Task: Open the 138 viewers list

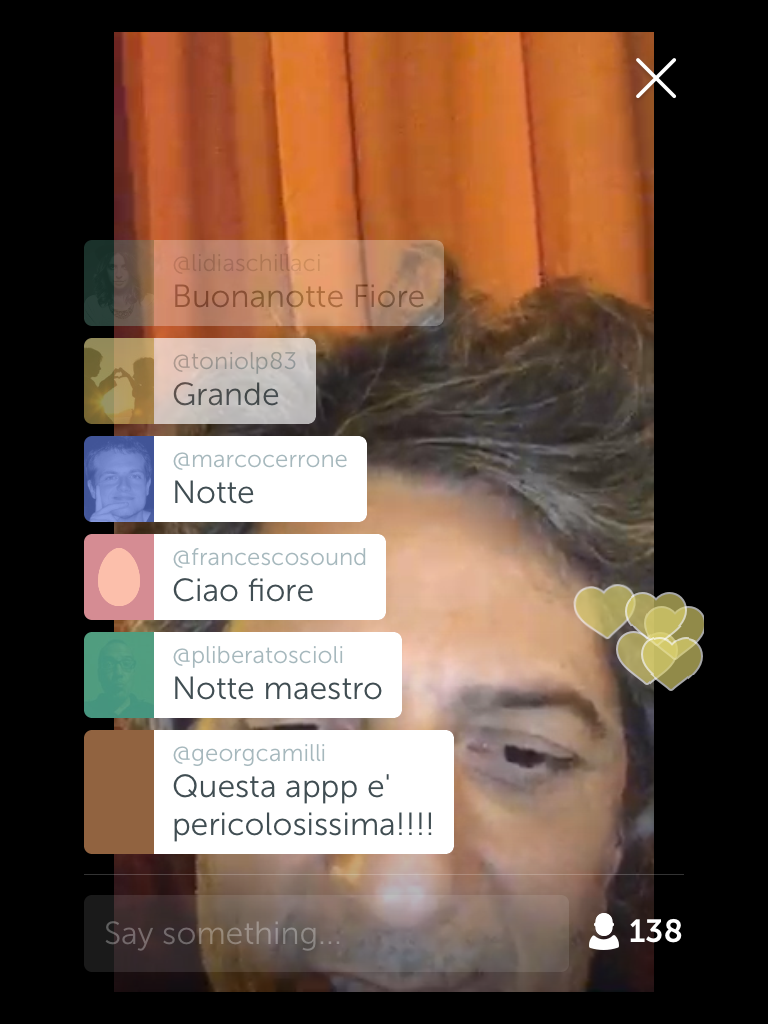Action: pyautogui.click(x=635, y=931)
